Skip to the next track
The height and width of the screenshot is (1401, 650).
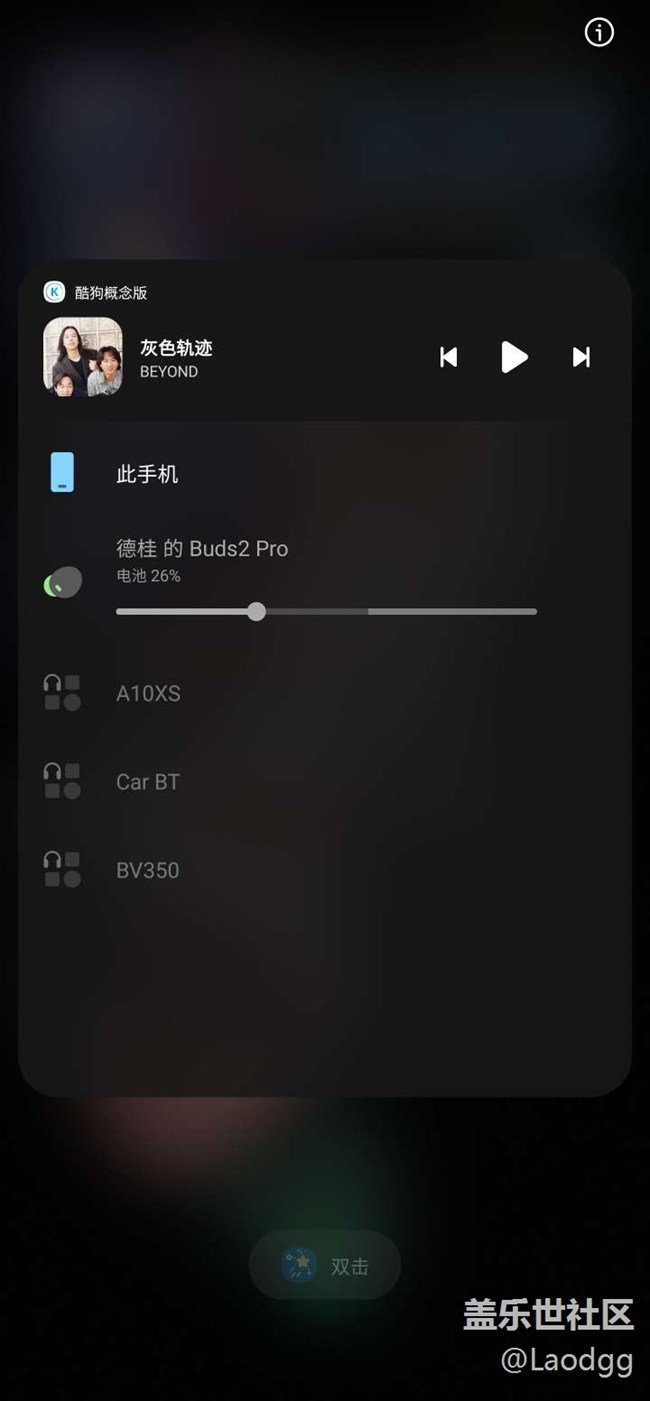(581, 357)
